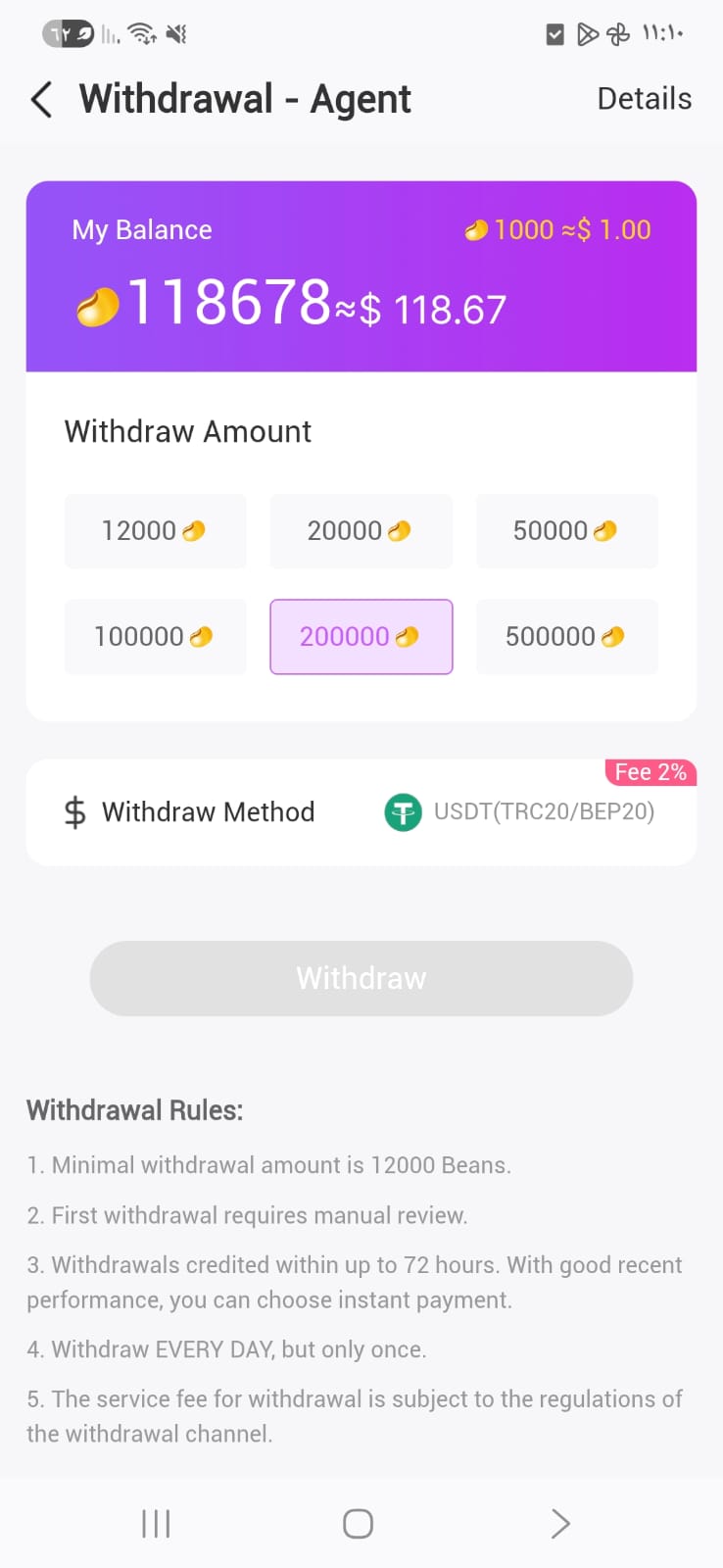Open the Details page
Viewport: 723px width, 1568px height.
[x=644, y=99]
